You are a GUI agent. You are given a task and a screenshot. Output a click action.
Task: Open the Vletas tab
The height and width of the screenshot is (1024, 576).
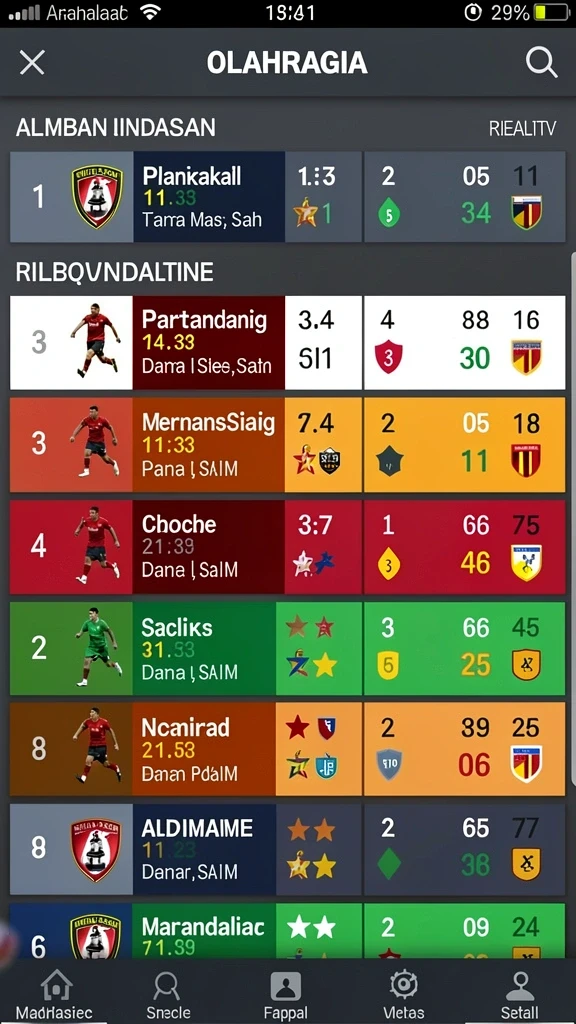point(404,994)
